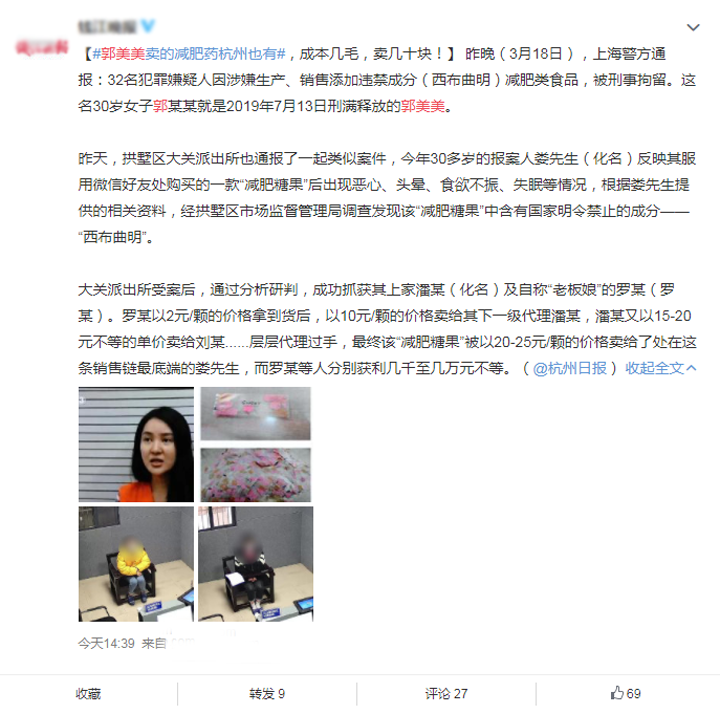
Task: Open the 今天14:39 post timestamp link
Action: pyautogui.click(x=106, y=643)
